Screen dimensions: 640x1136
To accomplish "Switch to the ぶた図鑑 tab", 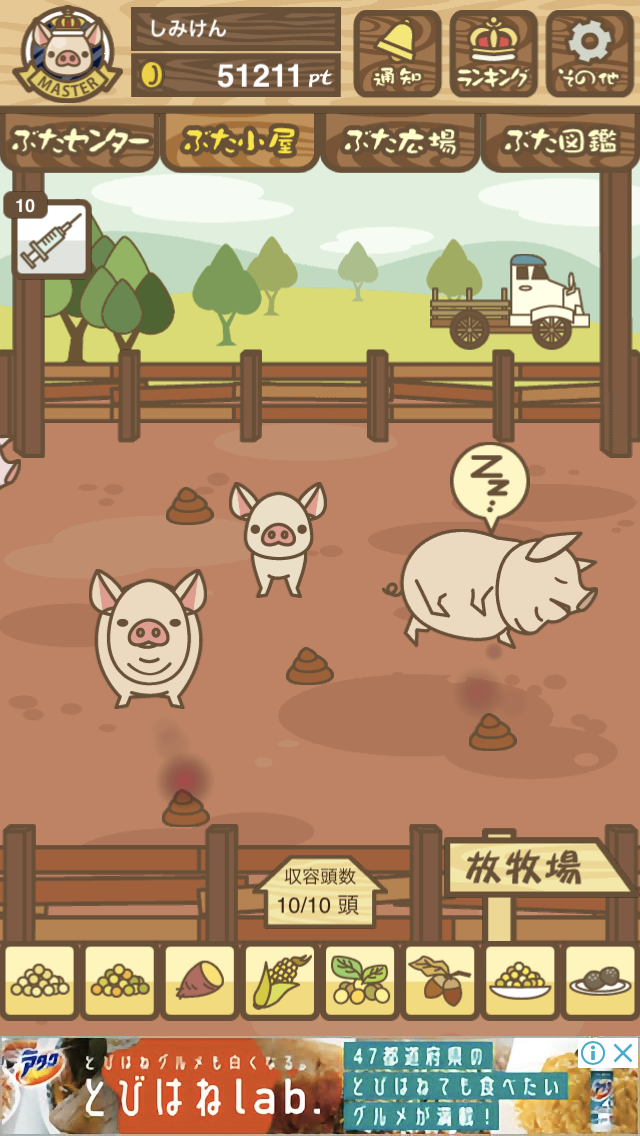I will click(560, 142).
